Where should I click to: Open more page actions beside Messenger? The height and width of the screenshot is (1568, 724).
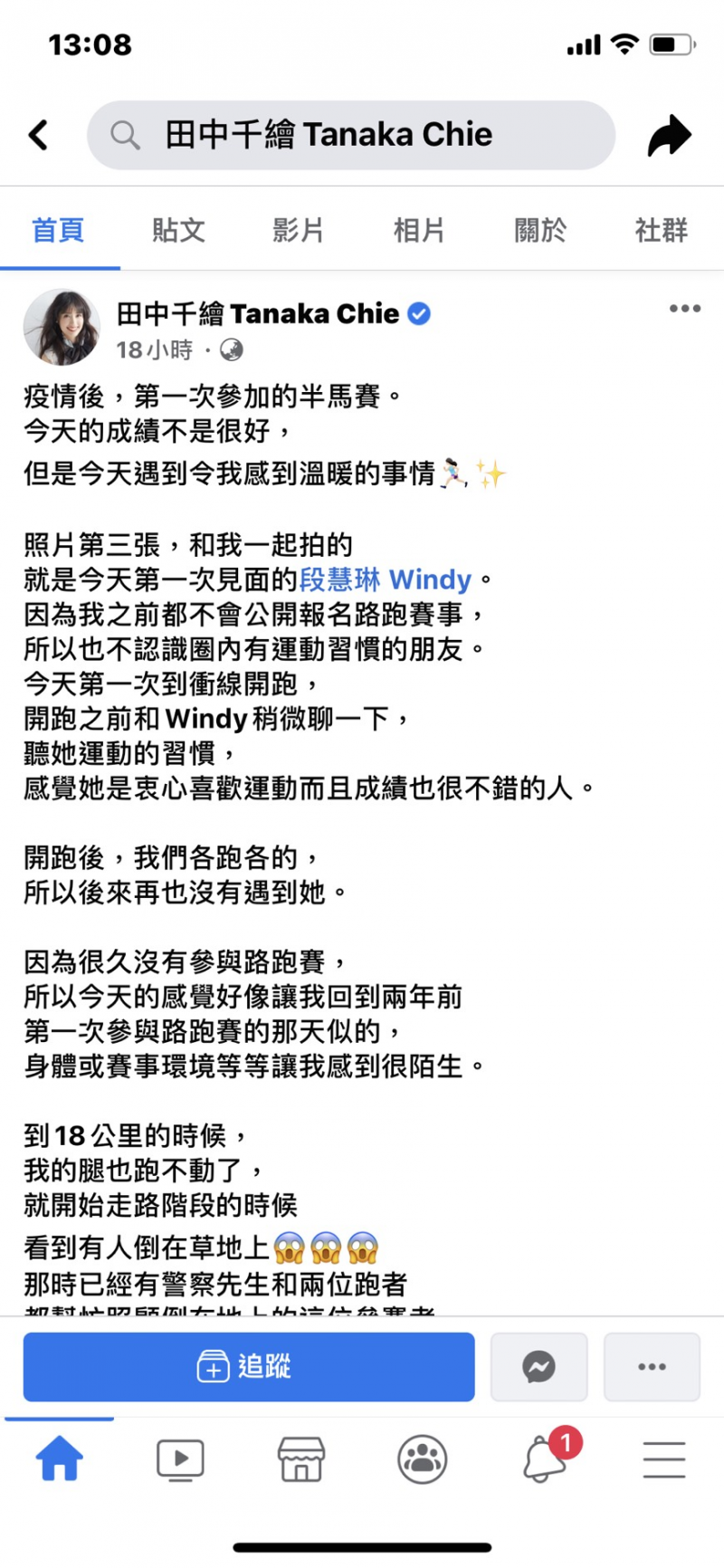[652, 1366]
